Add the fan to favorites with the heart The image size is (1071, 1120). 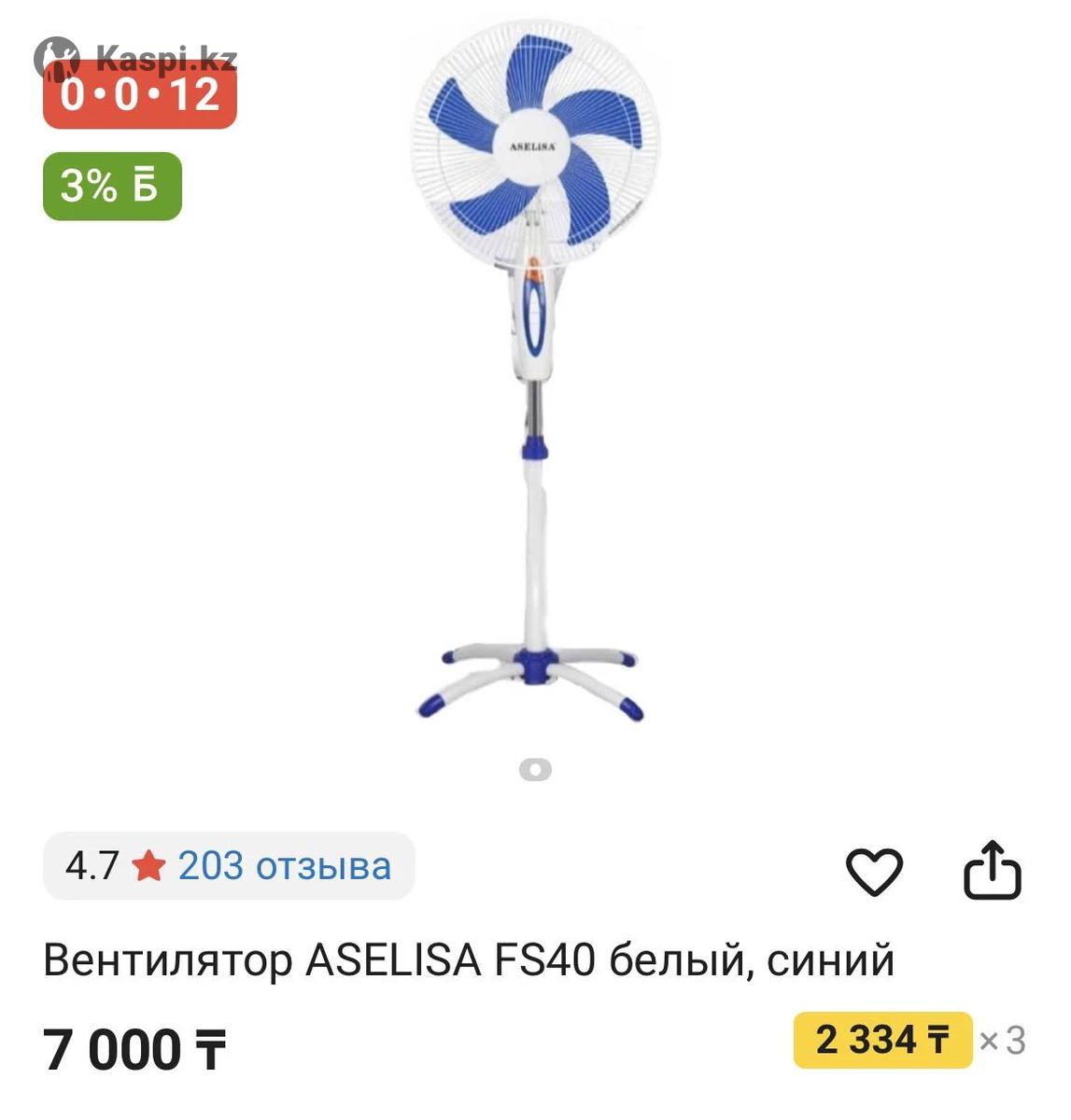tap(873, 871)
